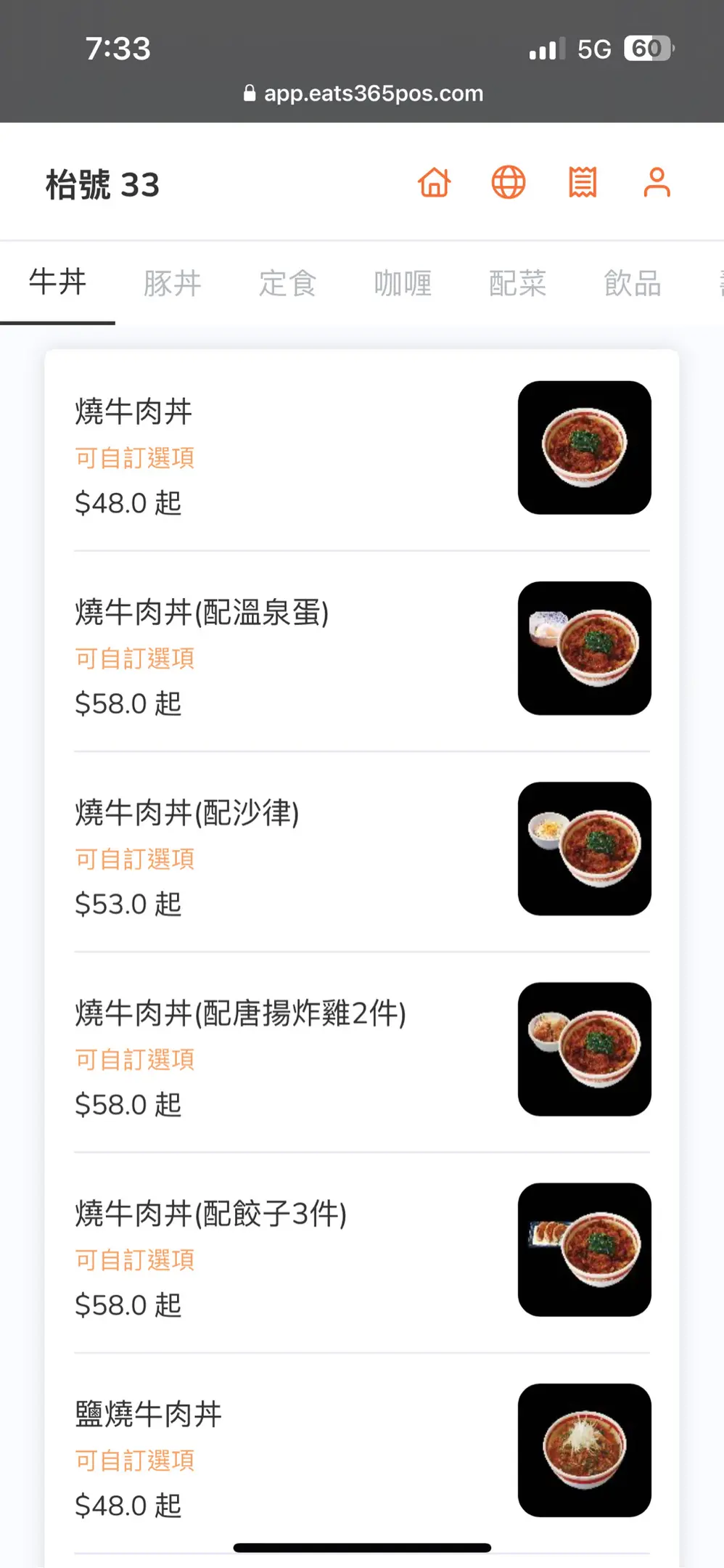Open the user account icon

tap(657, 182)
